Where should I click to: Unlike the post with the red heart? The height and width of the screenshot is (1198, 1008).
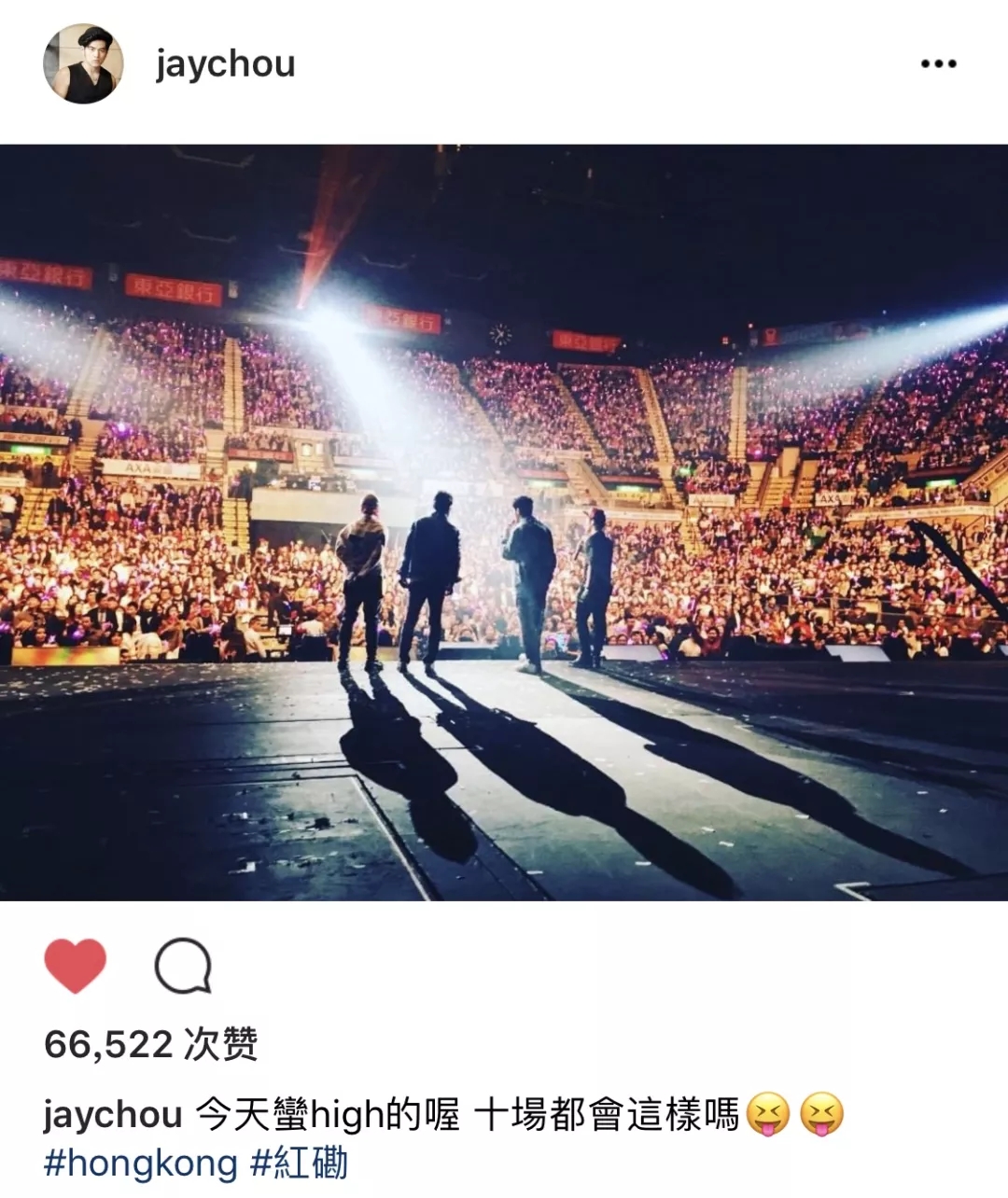(76, 966)
